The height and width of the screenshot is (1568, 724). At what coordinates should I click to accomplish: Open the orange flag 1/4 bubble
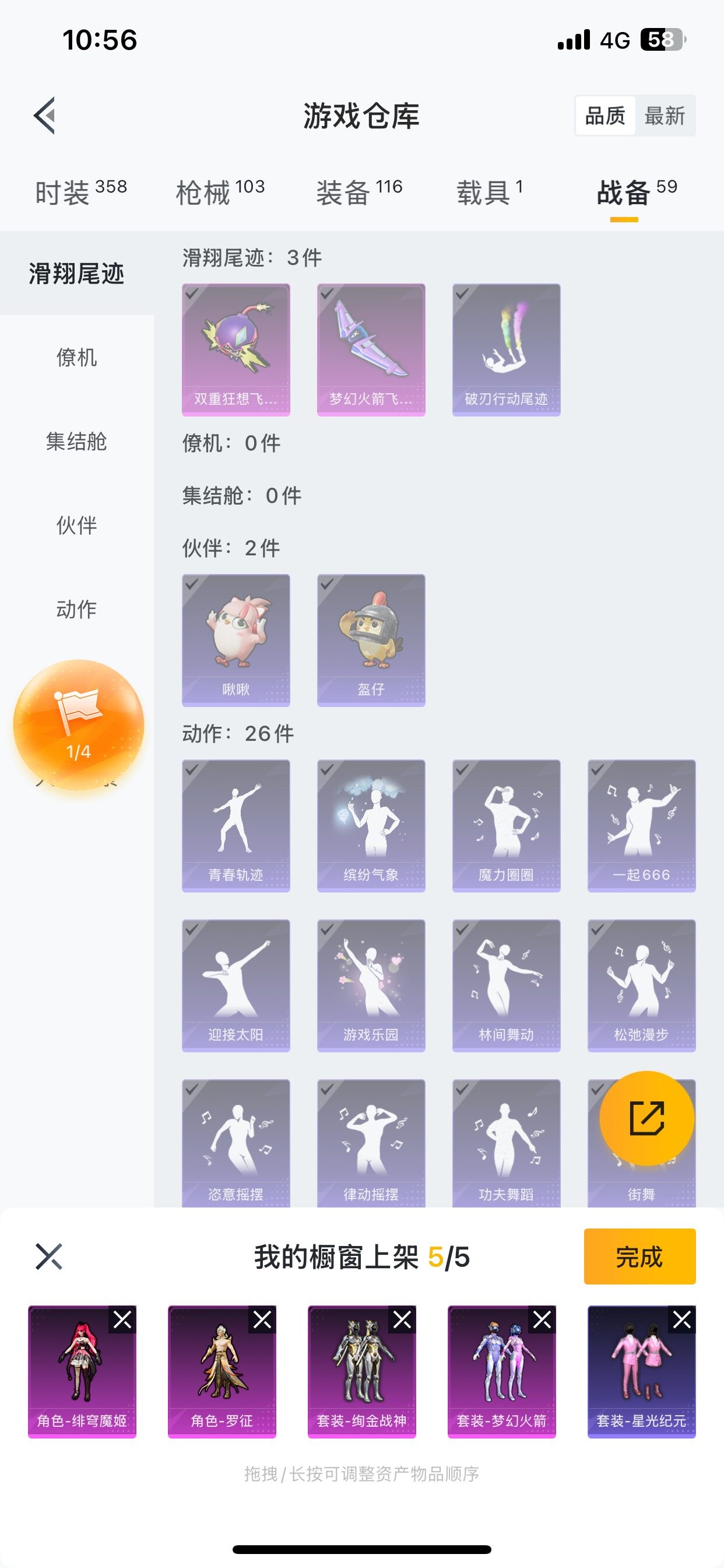click(79, 724)
